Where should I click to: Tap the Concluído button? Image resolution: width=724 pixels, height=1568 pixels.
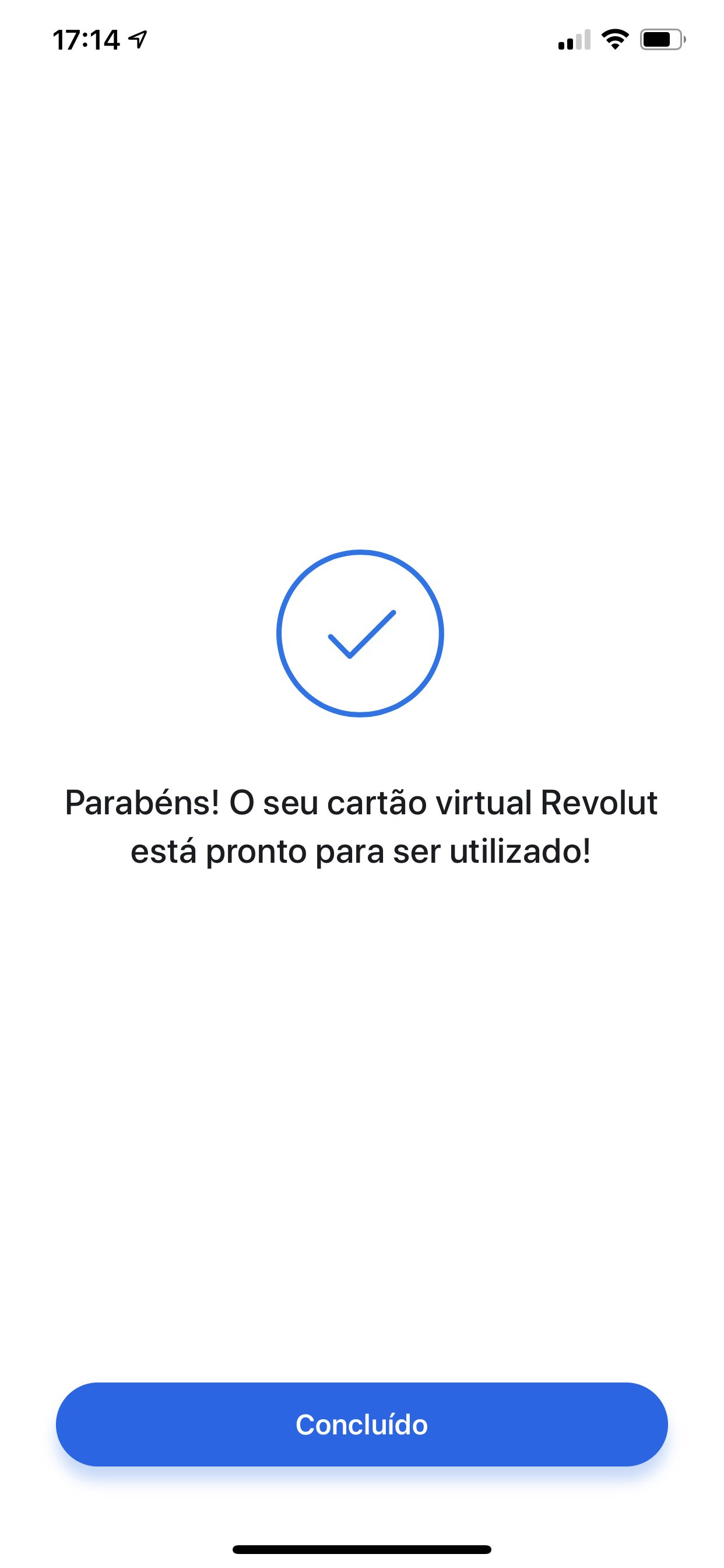coord(361,1424)
